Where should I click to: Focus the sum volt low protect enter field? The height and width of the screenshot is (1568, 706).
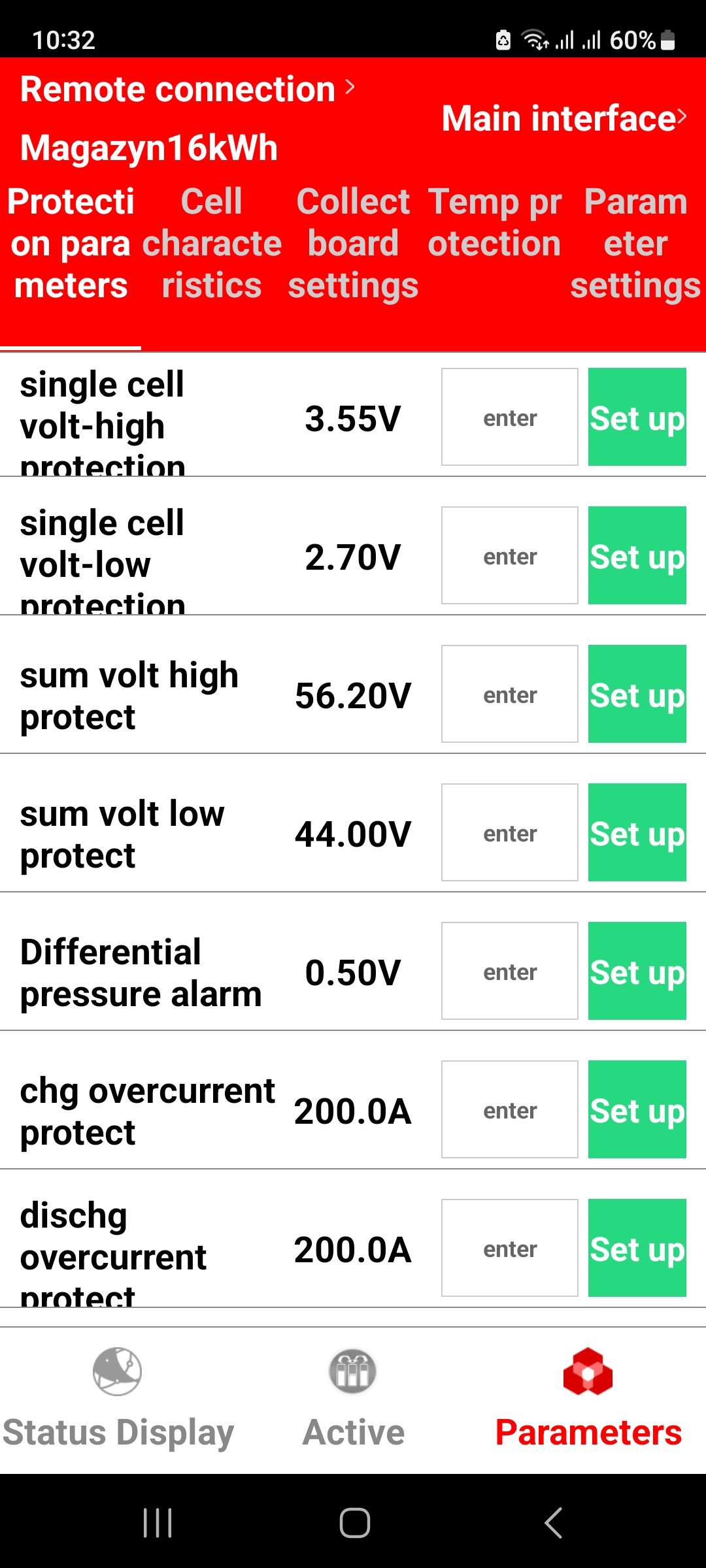point(509,833)
